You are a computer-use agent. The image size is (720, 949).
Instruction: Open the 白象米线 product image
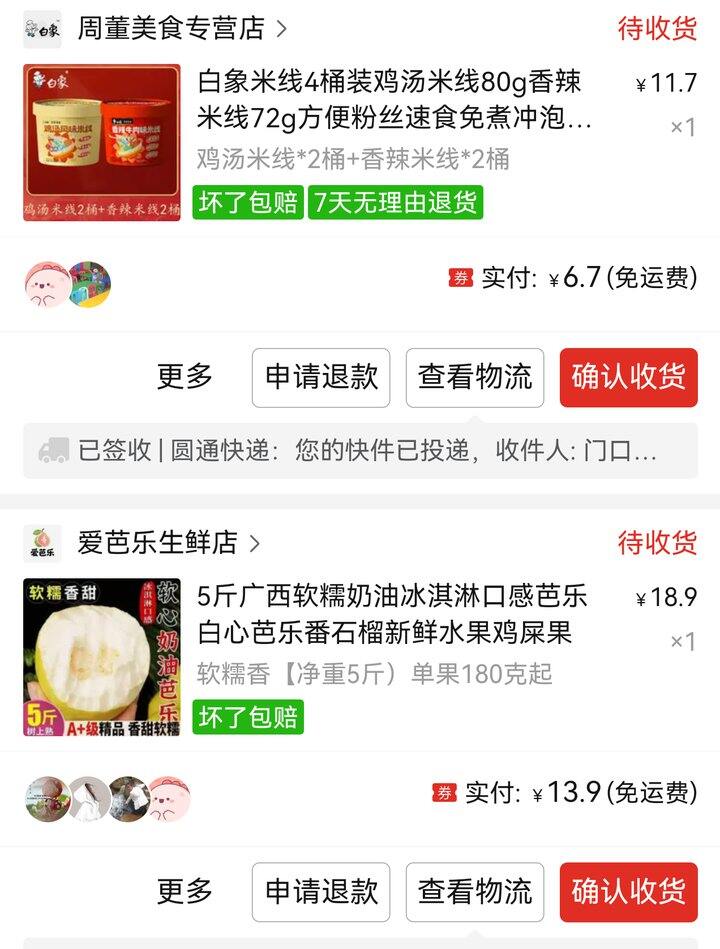(102, 143)
